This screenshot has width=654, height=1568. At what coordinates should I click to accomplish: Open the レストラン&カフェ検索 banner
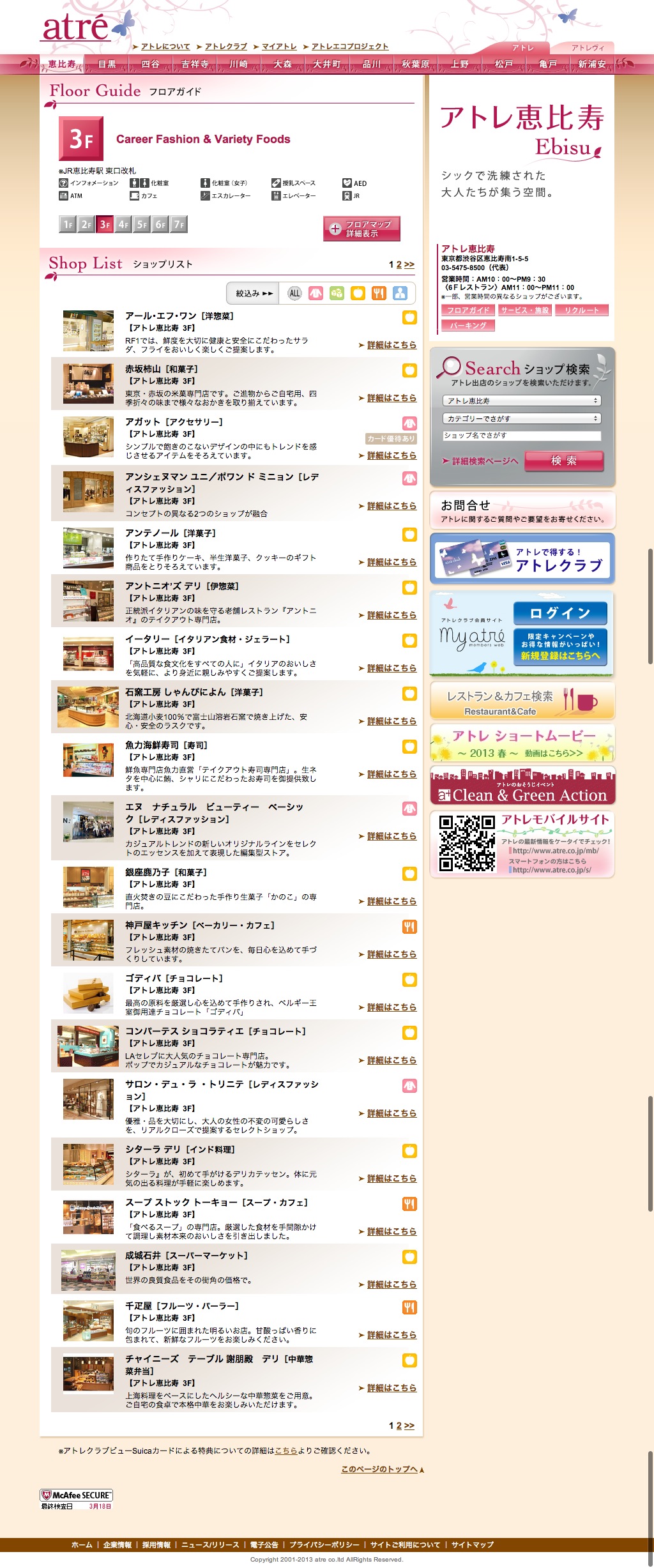tap(522, 701)
